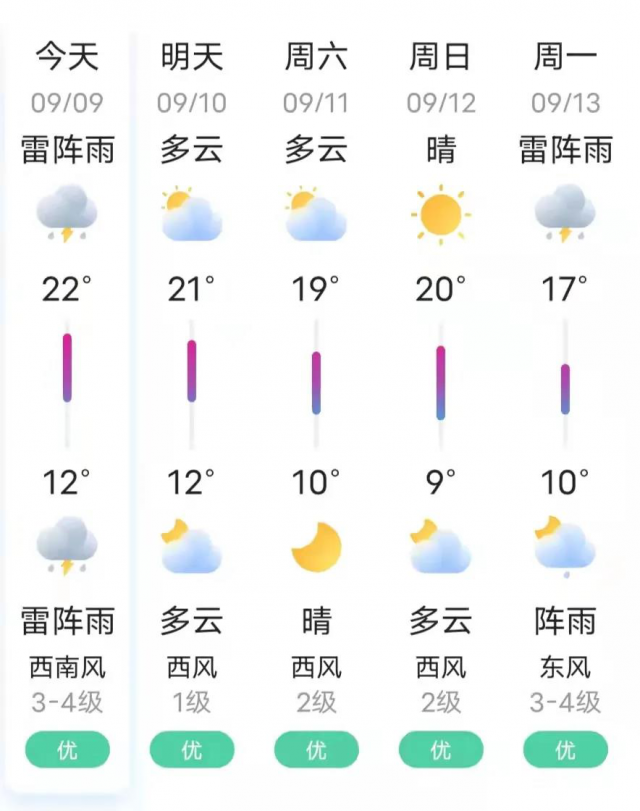640x811 pixels.
Task: Open the 周六 09/11 forecast column
Action: click(316, 400)
